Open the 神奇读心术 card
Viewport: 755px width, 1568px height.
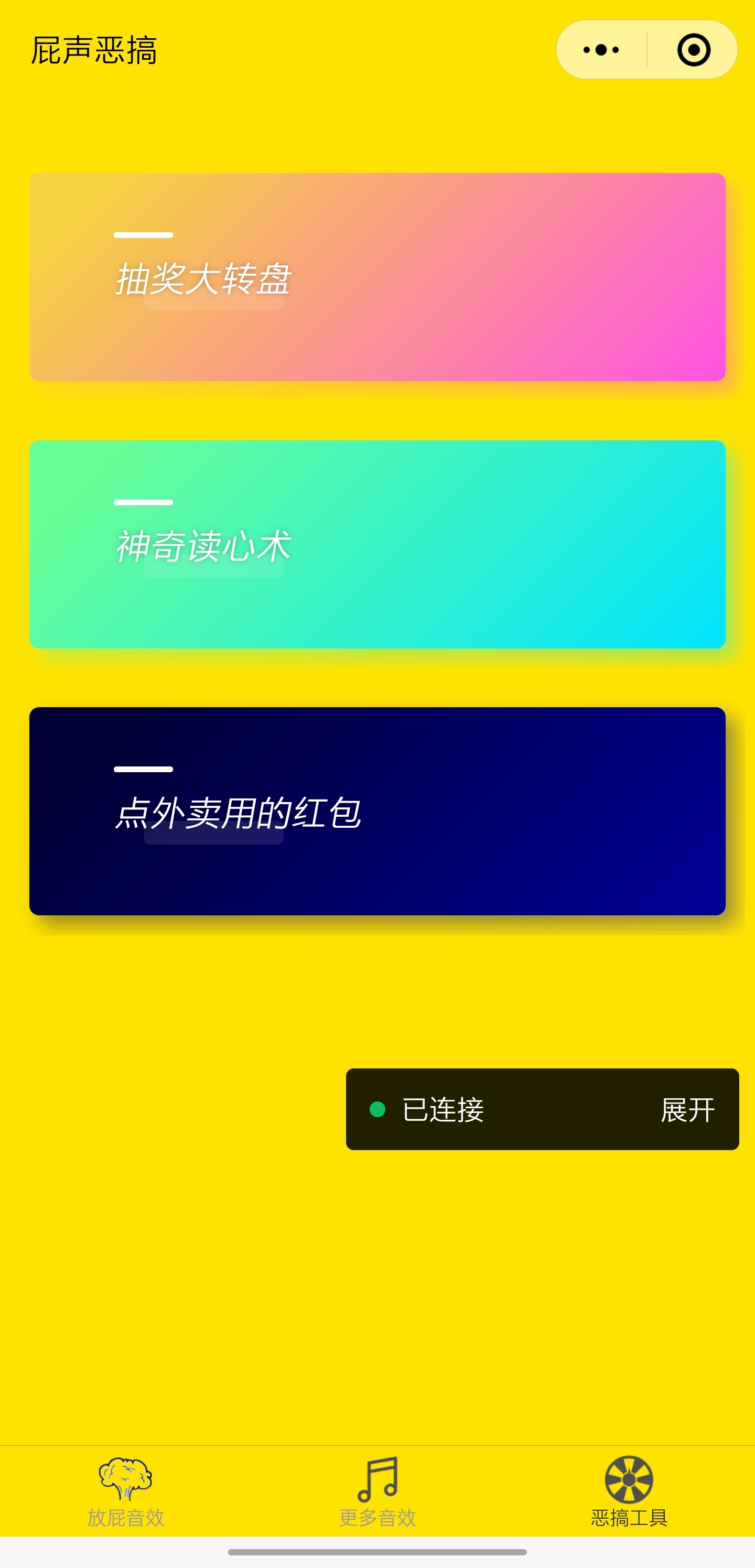click(377, 544)
